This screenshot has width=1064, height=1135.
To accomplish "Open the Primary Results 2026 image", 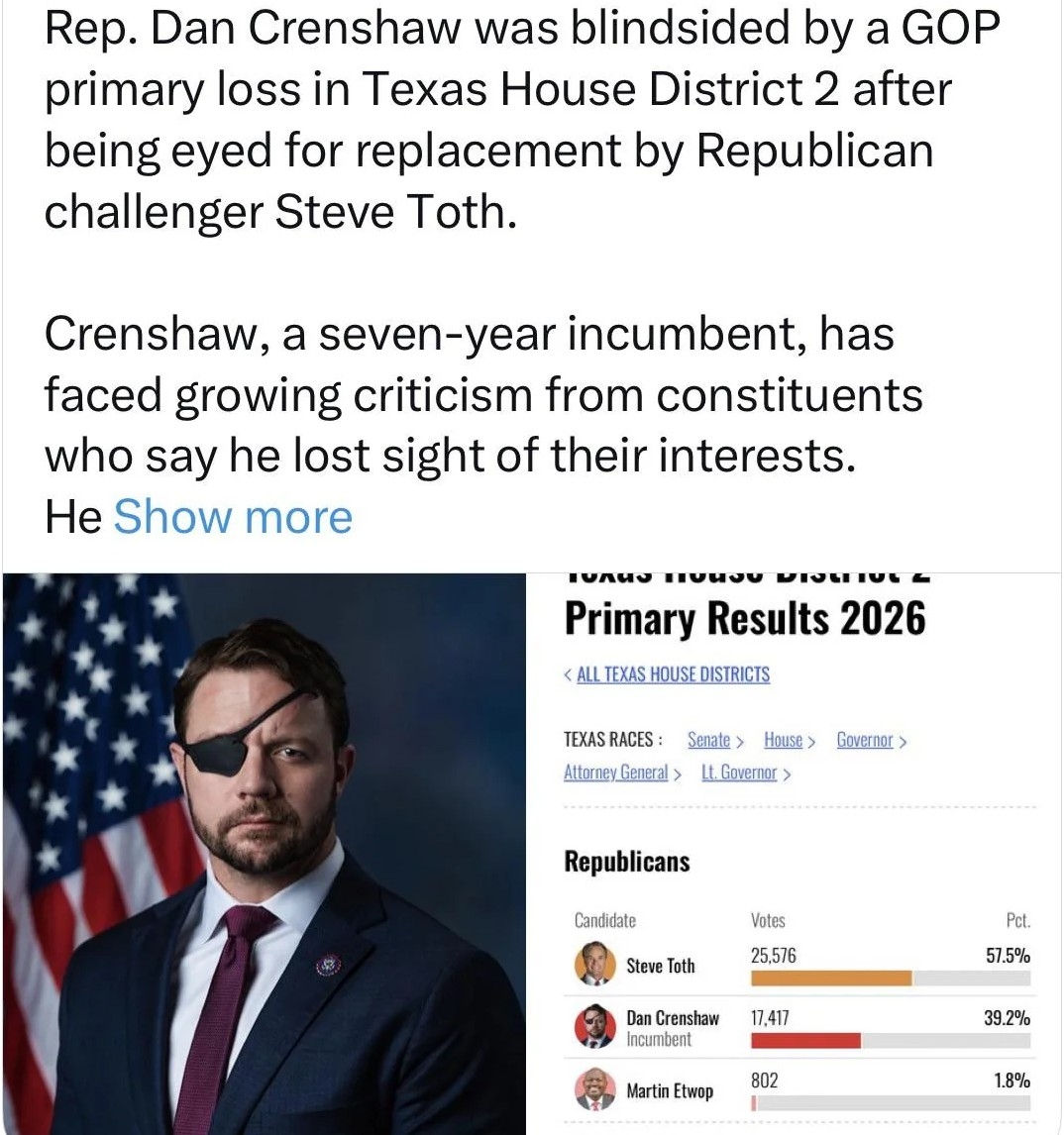I will [x=797, y=852].
